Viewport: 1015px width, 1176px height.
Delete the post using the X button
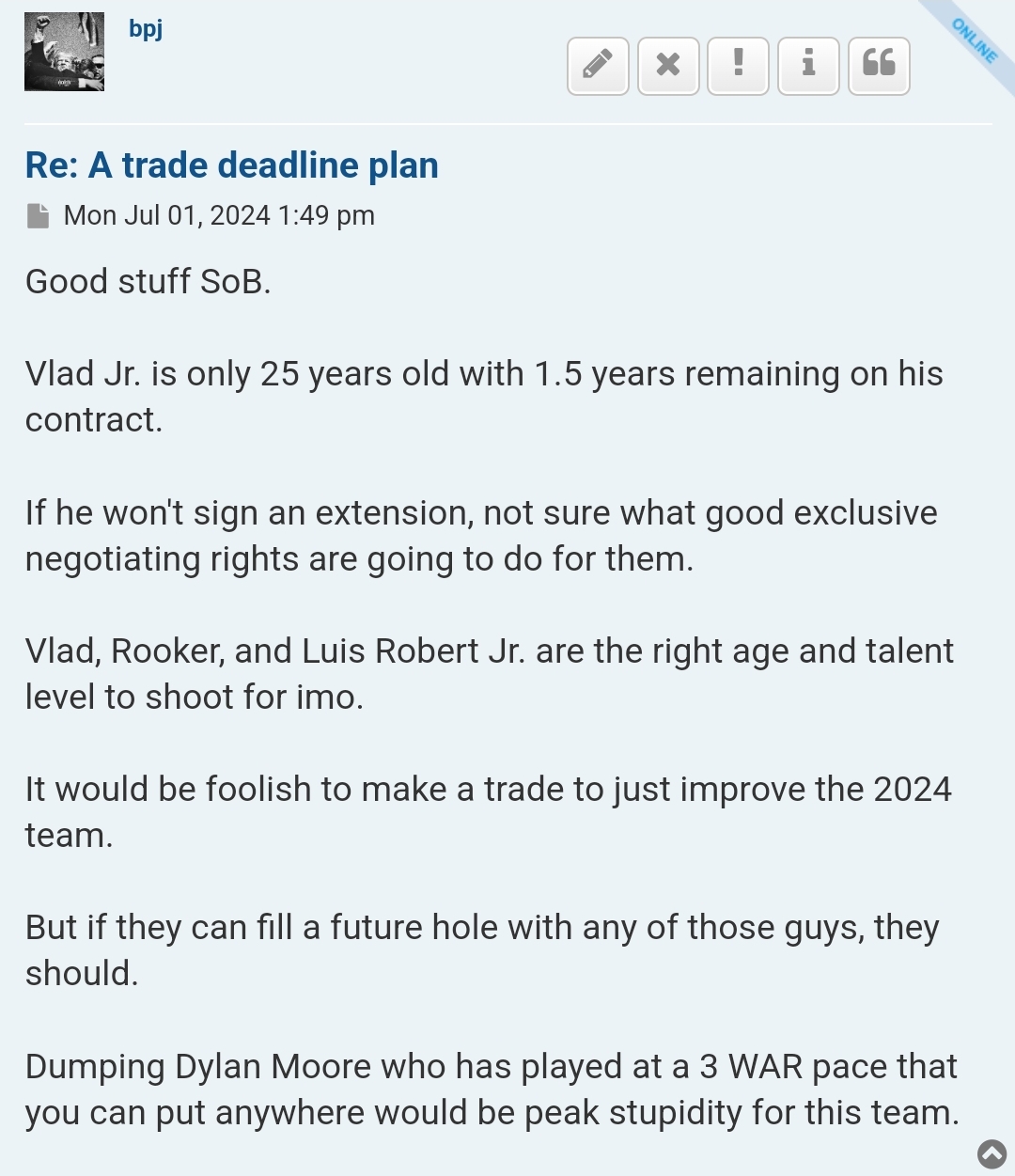[668, 66]
